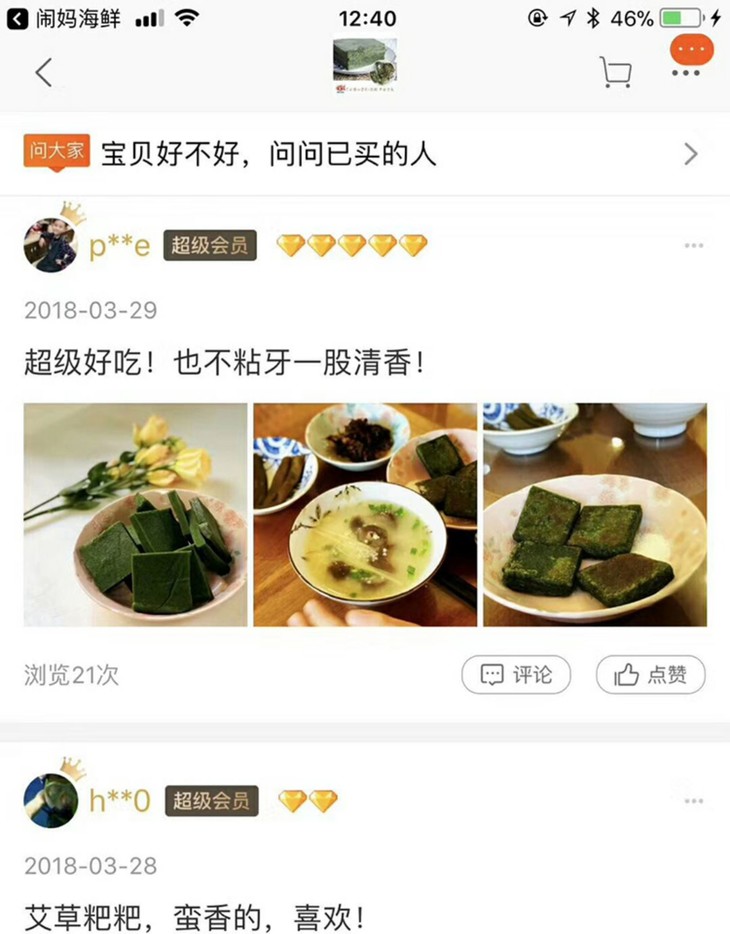The image size is (730, 934).
Task: Like p**e's review with 点赞
Action: click(x=651, y=675)
